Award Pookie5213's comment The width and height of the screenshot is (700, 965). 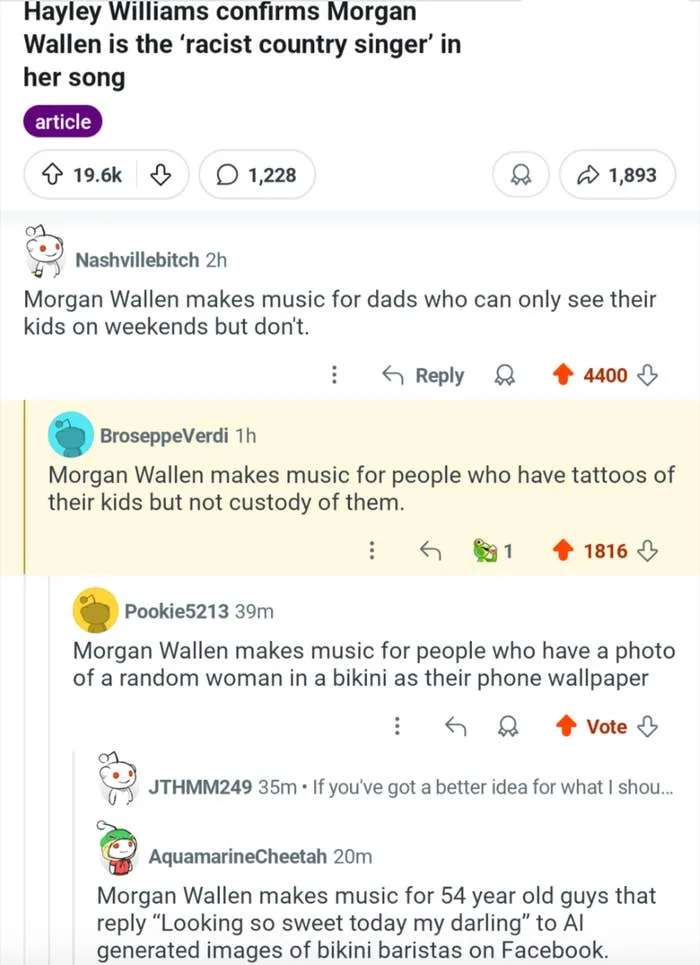click(x=508, y=726)
